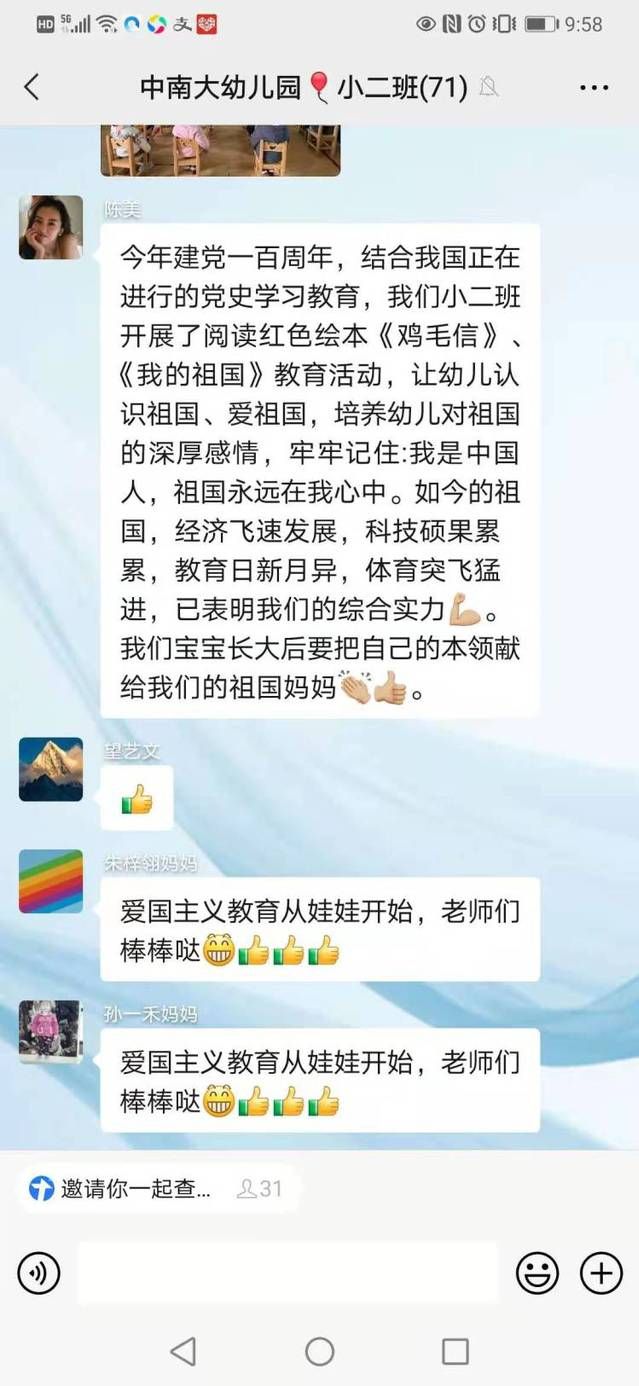Open 朱梓翎妈妈's rainbow avatar
This screenshot has height=1386, width=639.
click(x=50, y=881)
